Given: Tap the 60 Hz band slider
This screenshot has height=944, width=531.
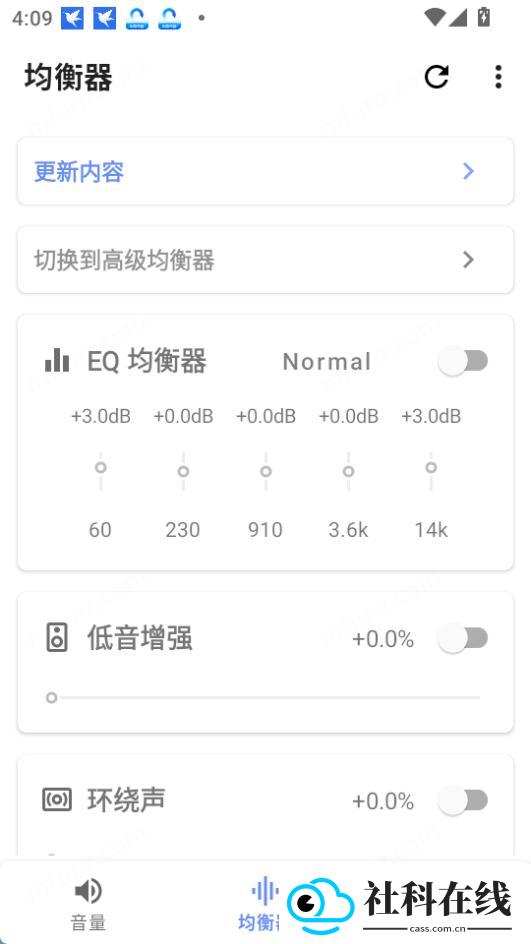Looking at the screenshot, I should pyautogui.click(x=101, y=471).
